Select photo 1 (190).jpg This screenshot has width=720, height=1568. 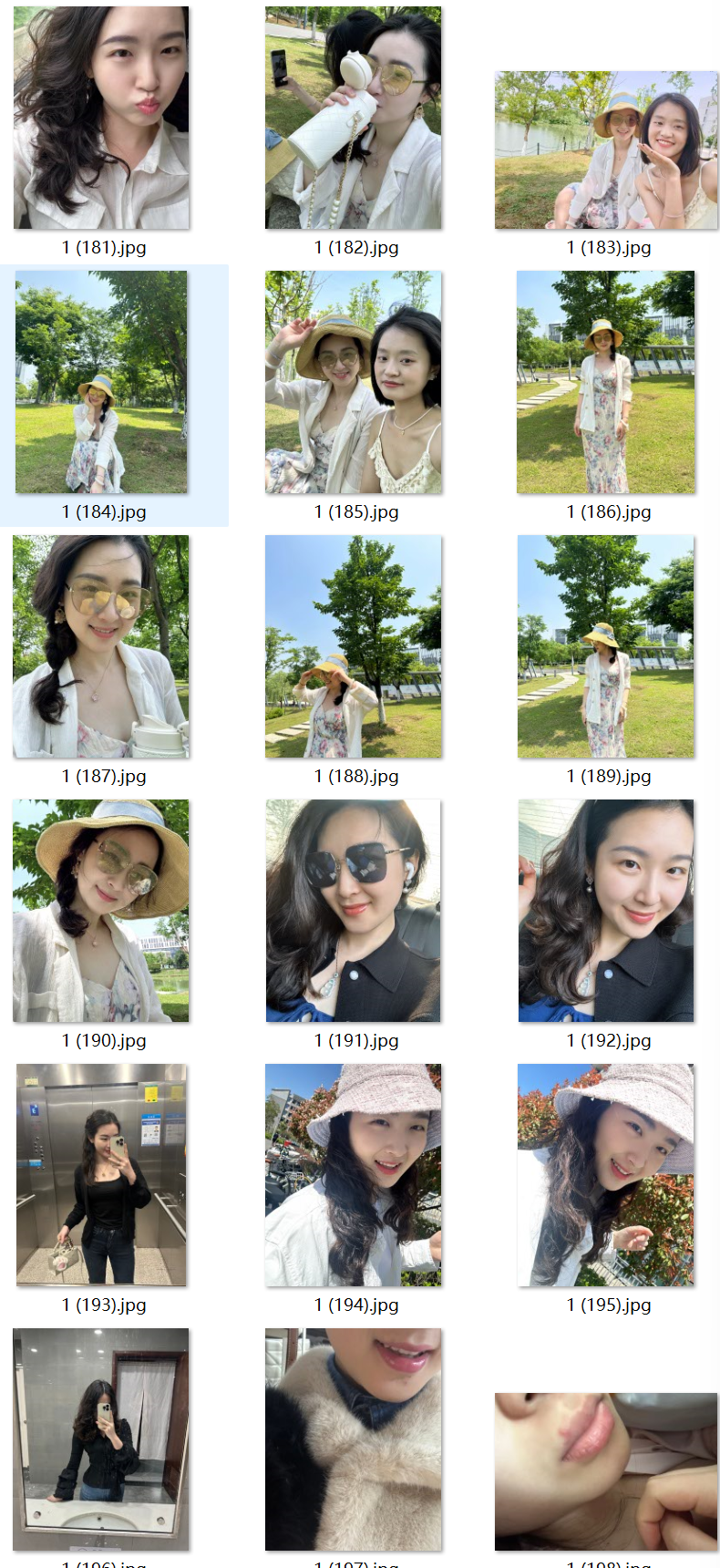(x=101, y=911)
